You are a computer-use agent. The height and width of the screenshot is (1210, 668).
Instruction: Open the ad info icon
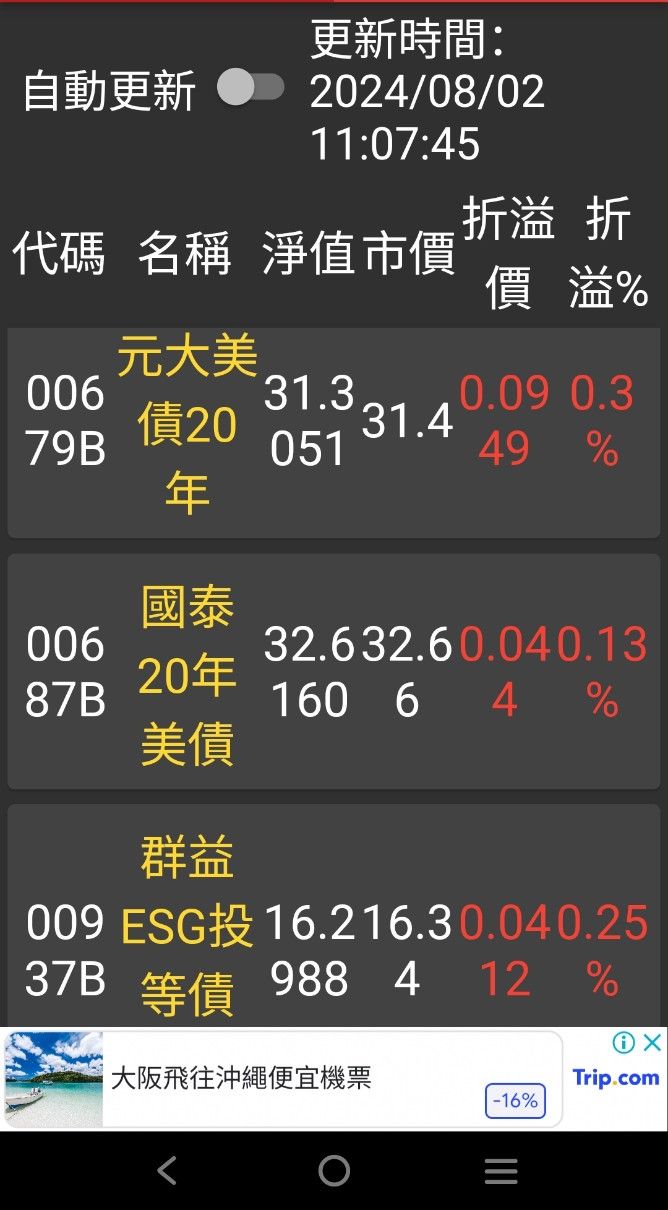pyautogui.click(x=624, y=1043)
